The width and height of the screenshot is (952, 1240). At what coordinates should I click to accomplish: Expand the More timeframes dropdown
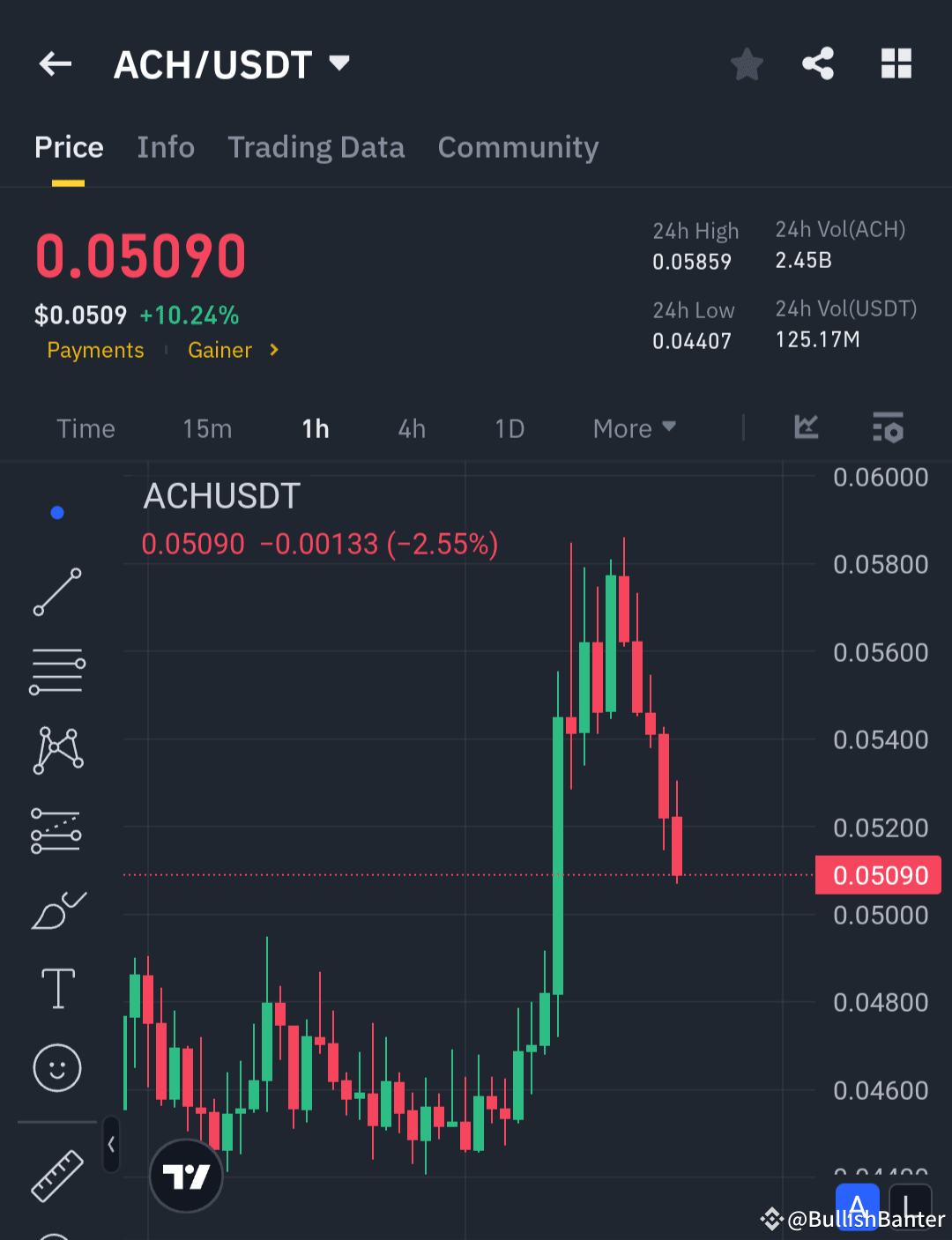[x=633, y=428]
